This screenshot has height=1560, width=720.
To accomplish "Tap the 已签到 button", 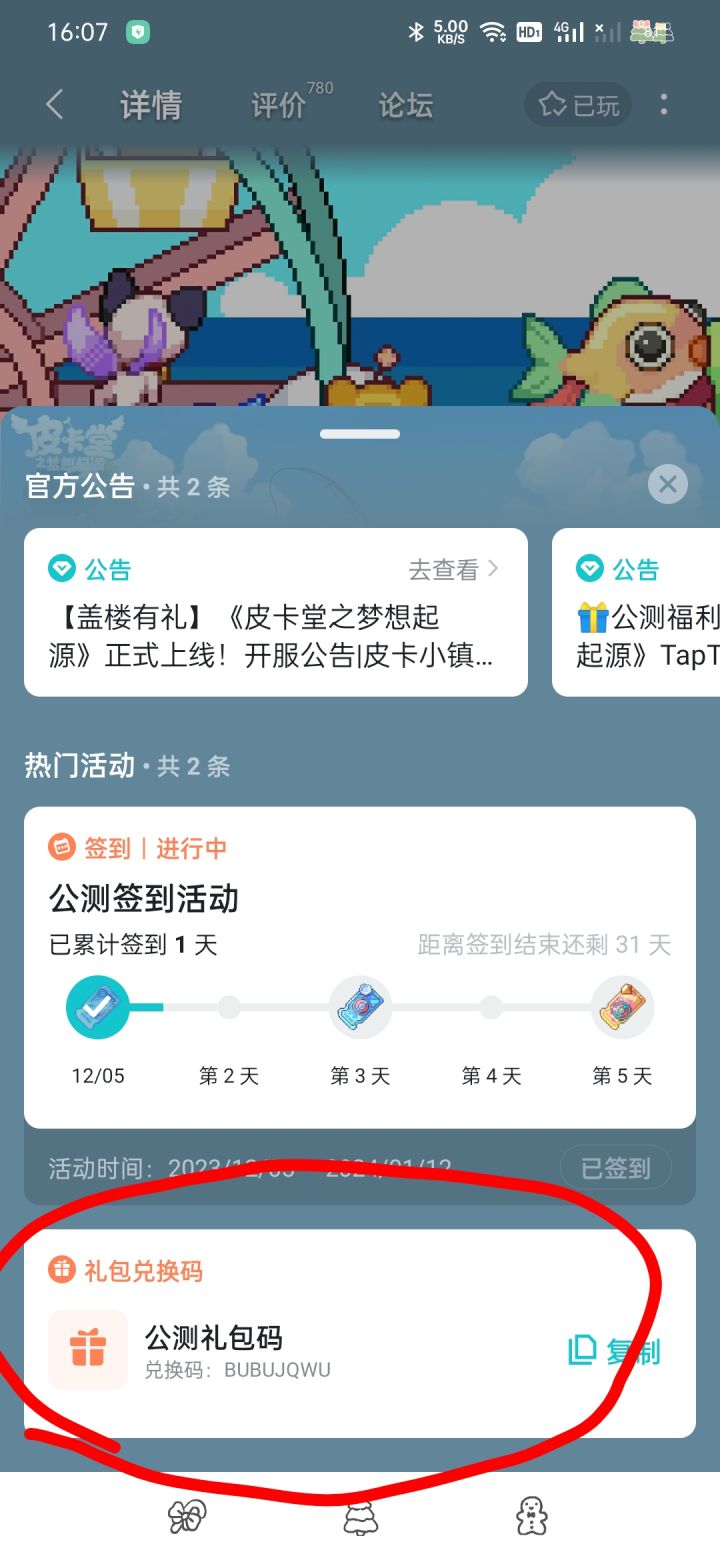I will (x=616, y=1167).
